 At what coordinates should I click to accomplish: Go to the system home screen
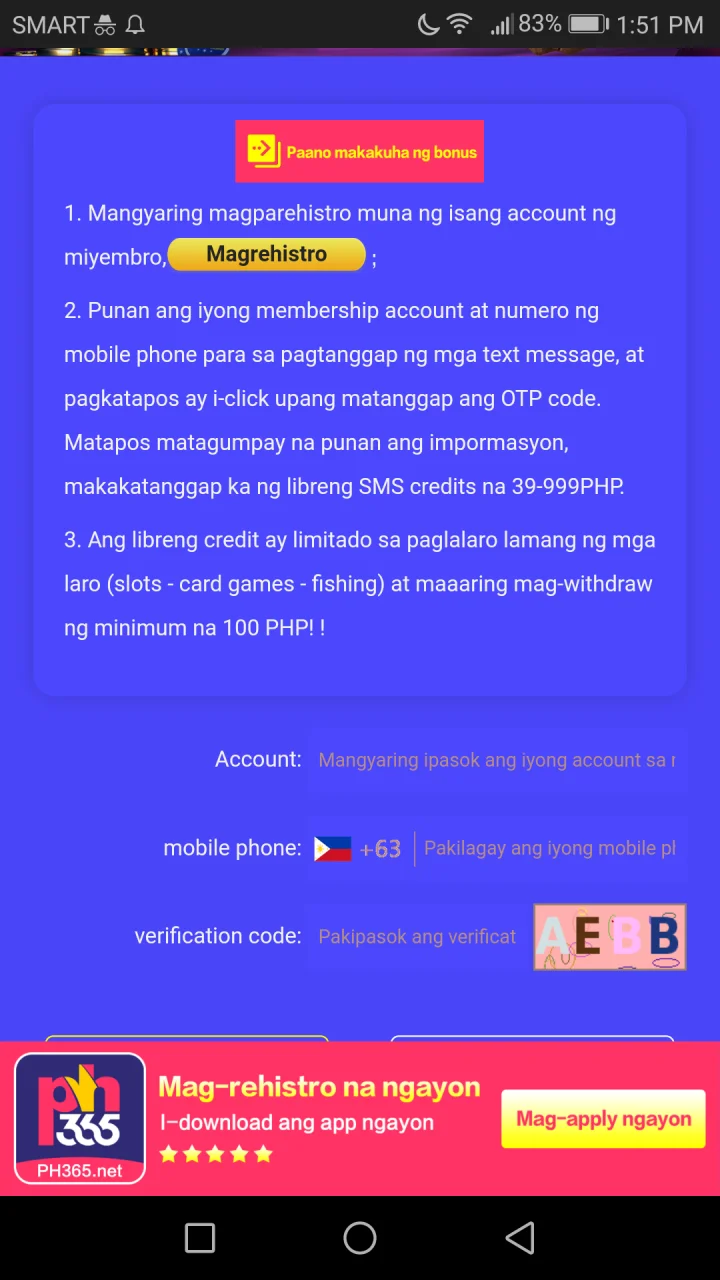(x=360, y=1238)
